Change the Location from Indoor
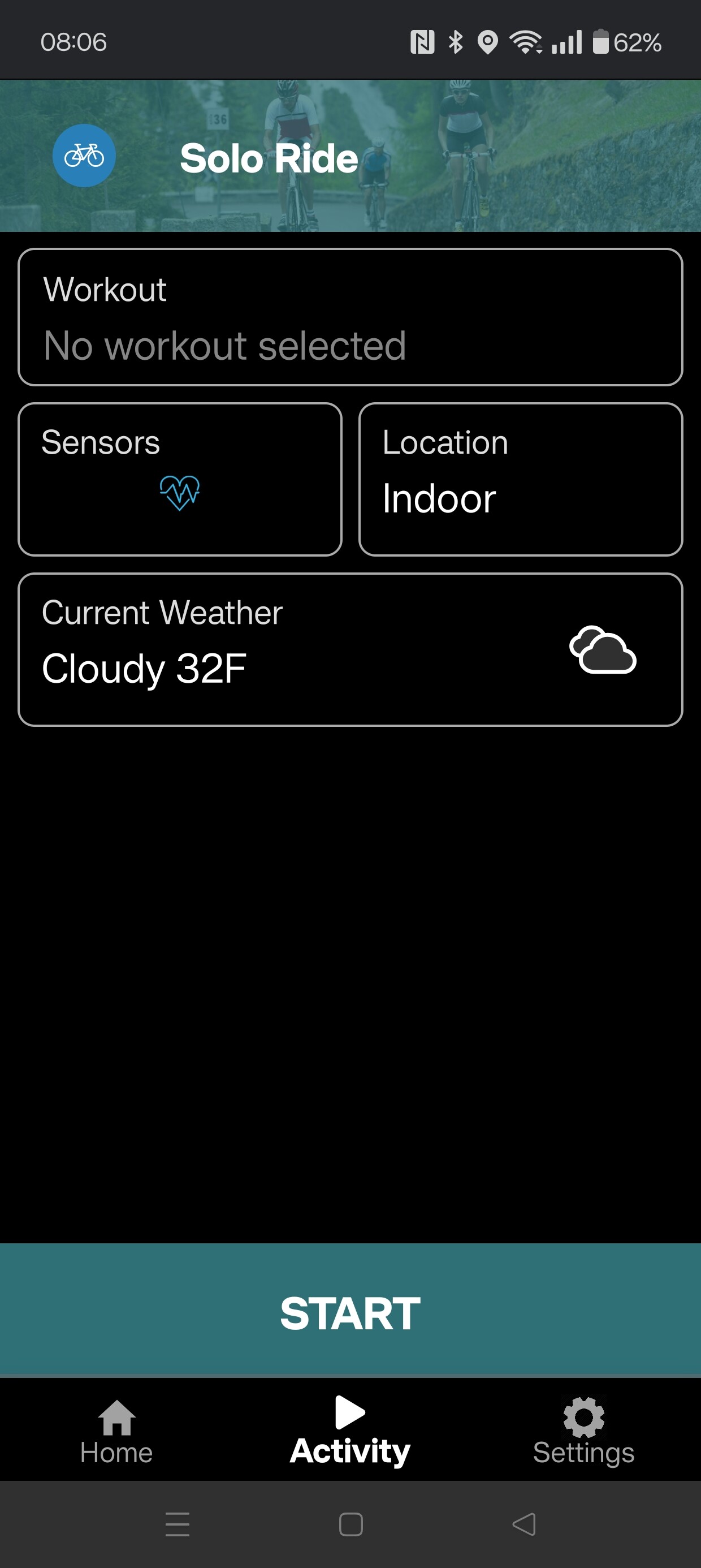 tap(521, 479)
